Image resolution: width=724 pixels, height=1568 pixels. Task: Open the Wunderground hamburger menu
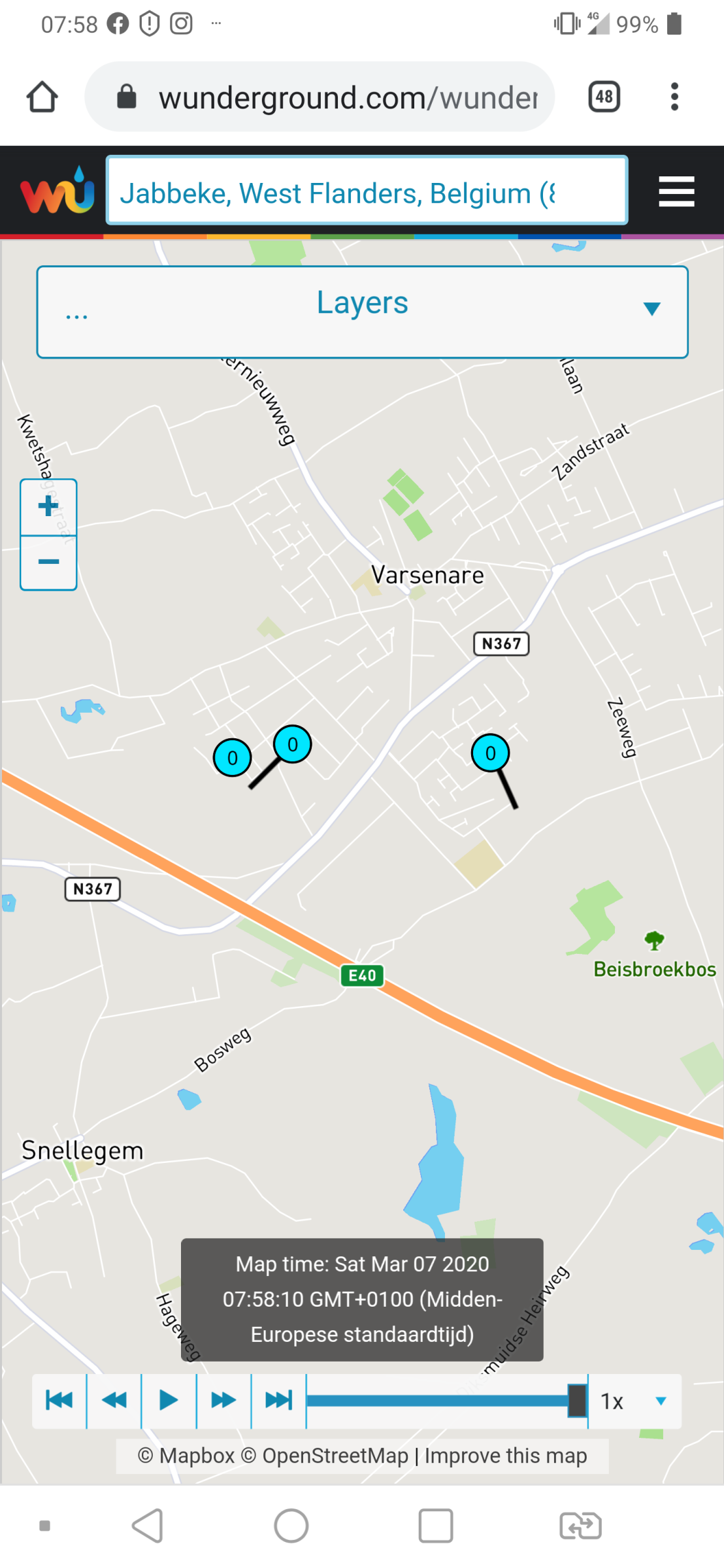click(x=676, y=191)
